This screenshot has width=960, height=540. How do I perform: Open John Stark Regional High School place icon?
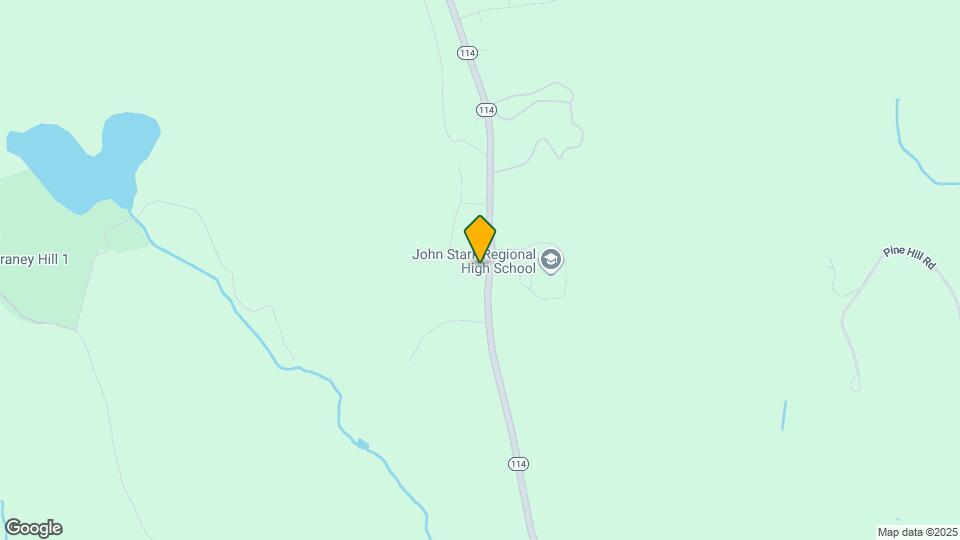[550, 261]
